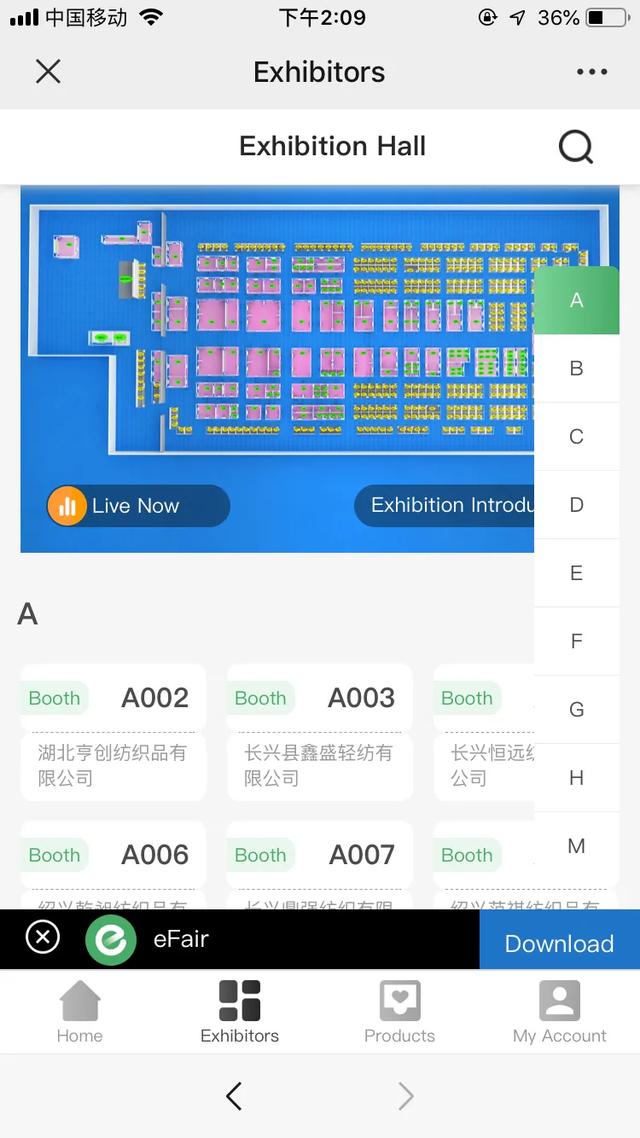Open booth A003 exhibitor card
The image size is (640, 1138).
[x=319, y=732]
